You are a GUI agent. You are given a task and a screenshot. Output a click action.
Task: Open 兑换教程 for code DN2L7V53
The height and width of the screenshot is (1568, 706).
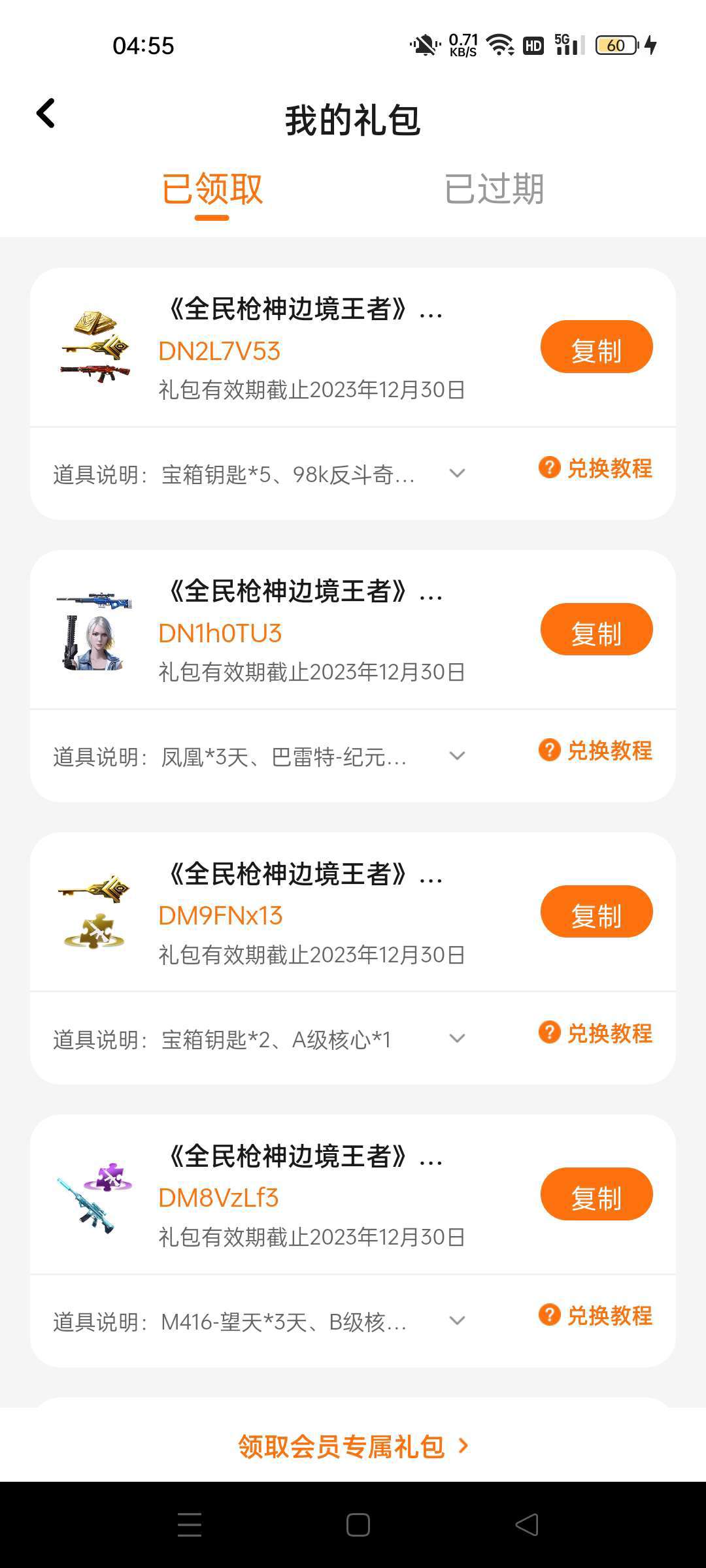click(x=596, y=468)
